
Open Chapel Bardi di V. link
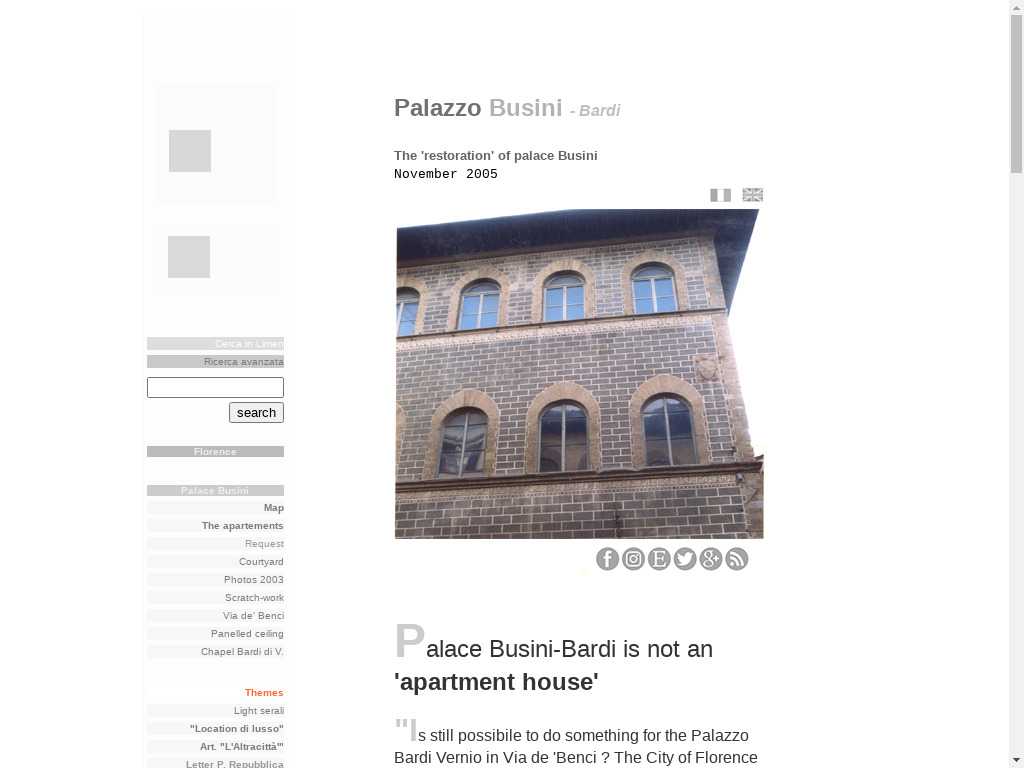(x=242, y=652)
